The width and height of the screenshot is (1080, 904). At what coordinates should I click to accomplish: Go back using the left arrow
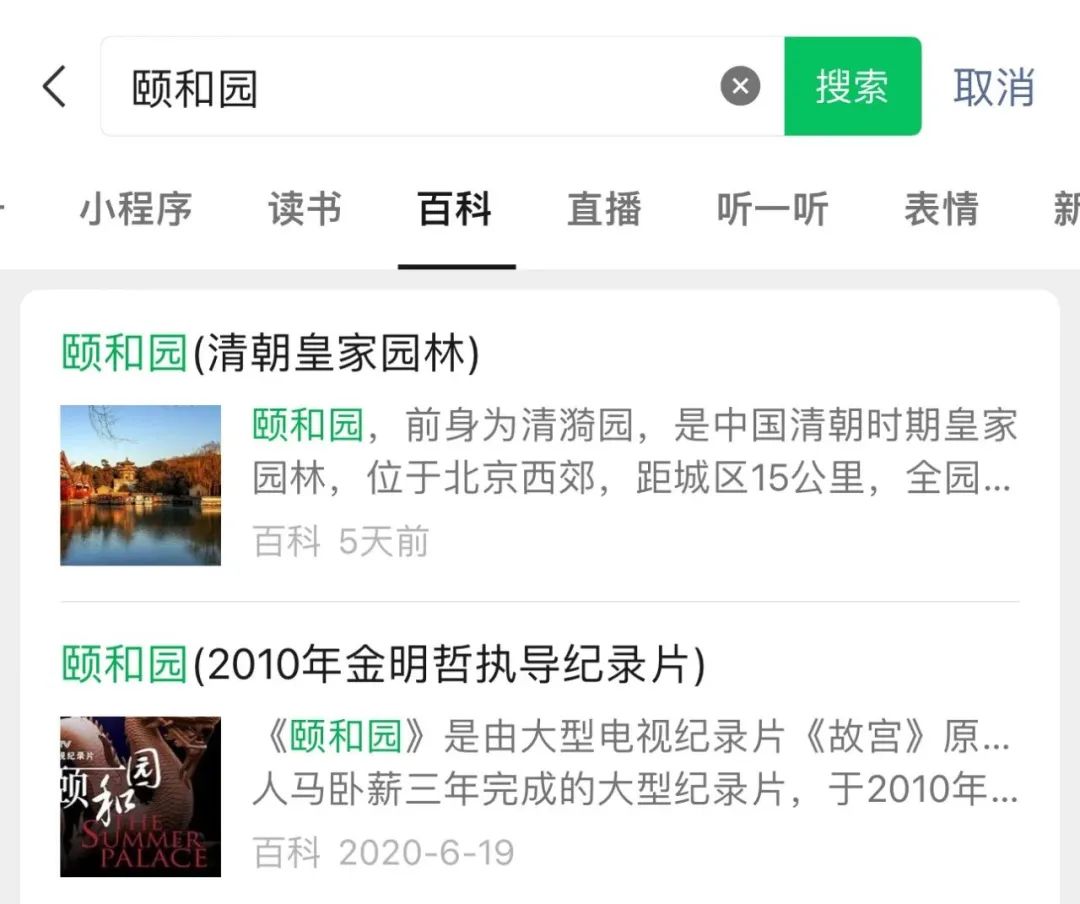tap(55, 87)
